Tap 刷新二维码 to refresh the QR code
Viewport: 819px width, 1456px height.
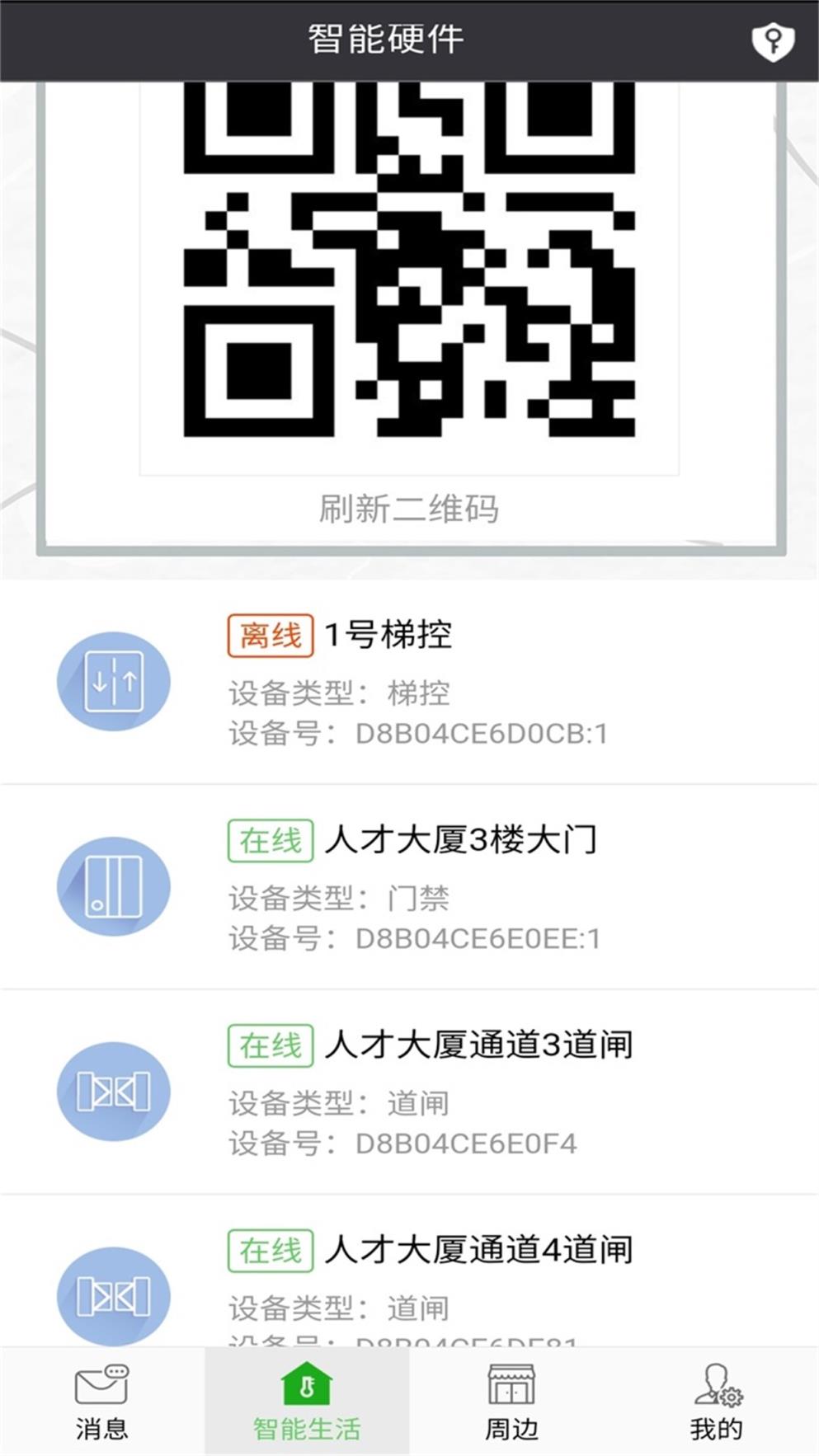(409, 510)
